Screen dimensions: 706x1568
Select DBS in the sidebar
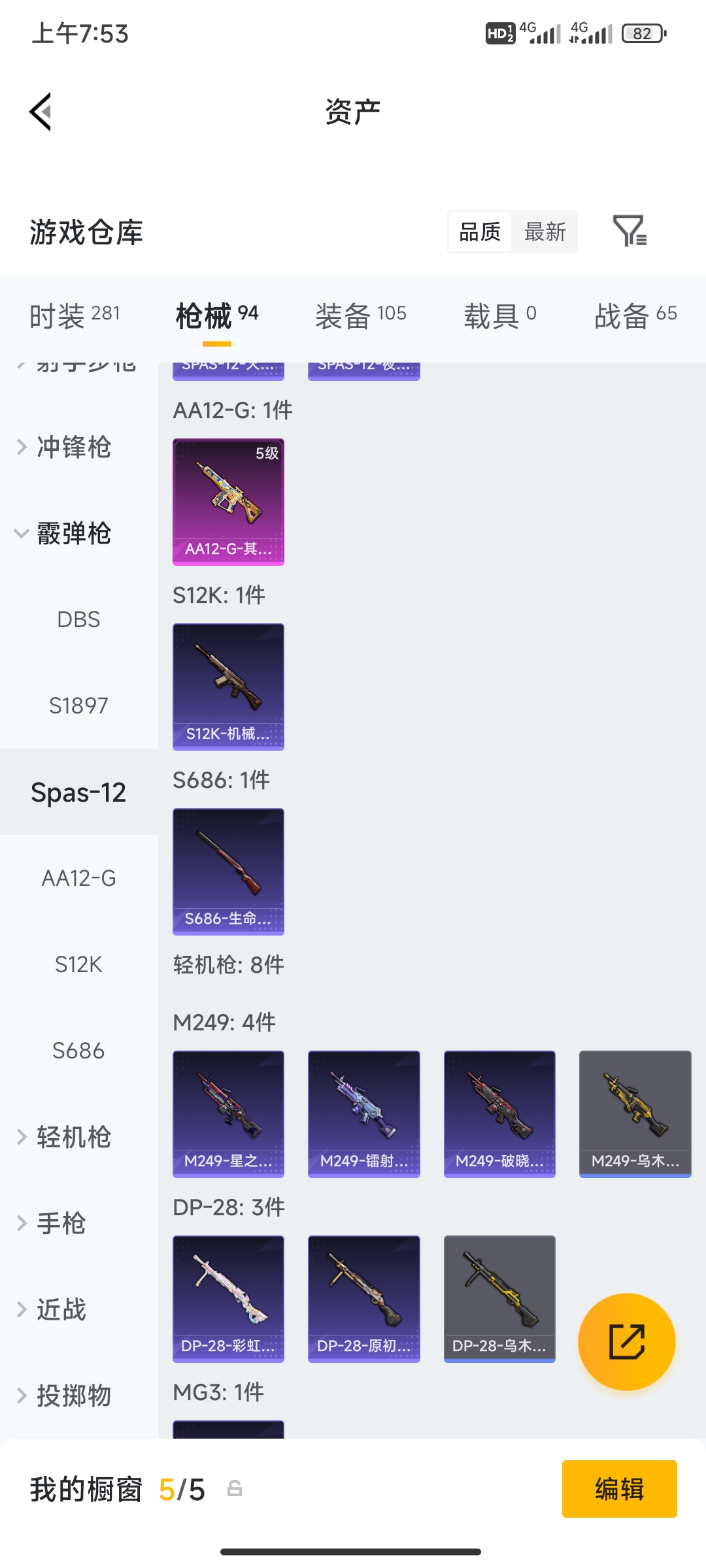point(78,619)
